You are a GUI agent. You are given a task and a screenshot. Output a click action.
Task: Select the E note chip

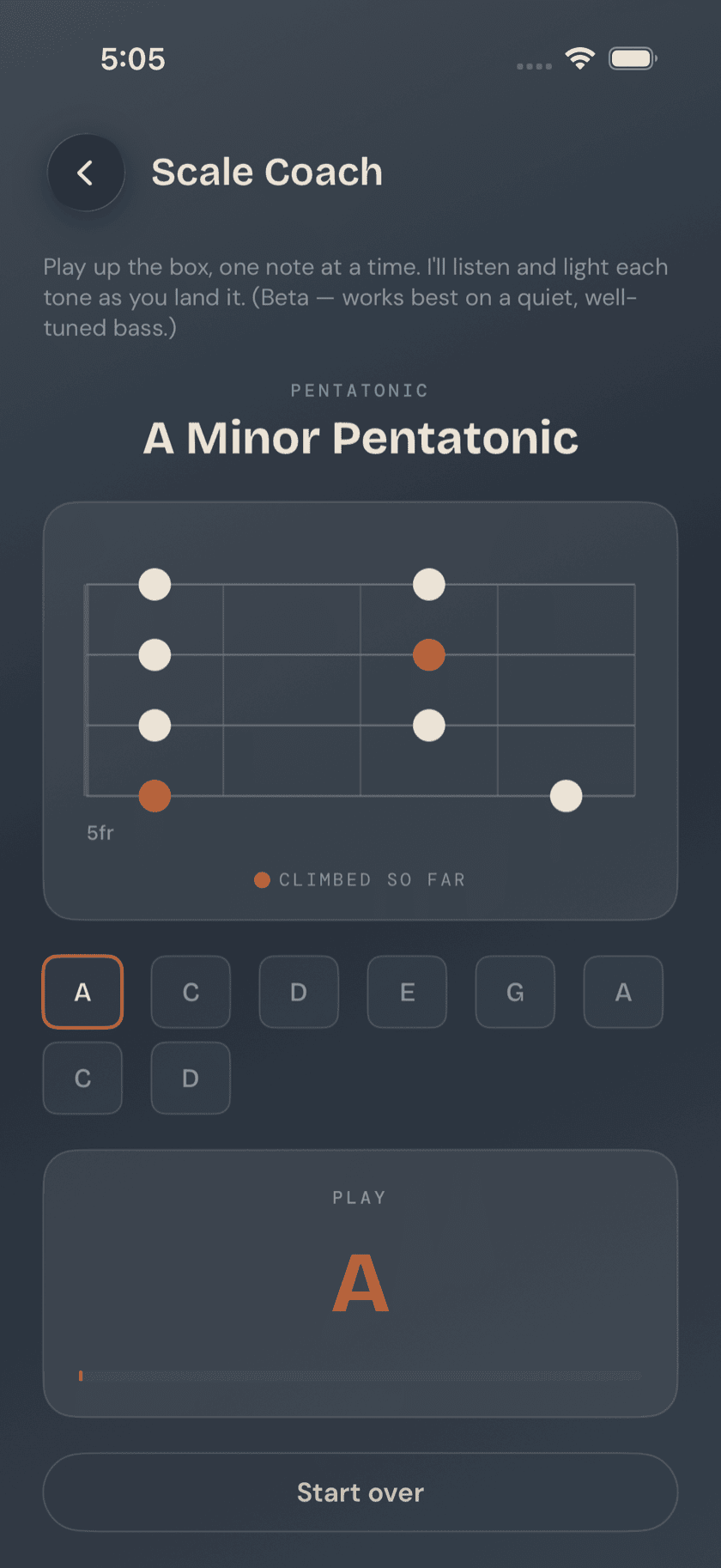[x=407, y=992]
